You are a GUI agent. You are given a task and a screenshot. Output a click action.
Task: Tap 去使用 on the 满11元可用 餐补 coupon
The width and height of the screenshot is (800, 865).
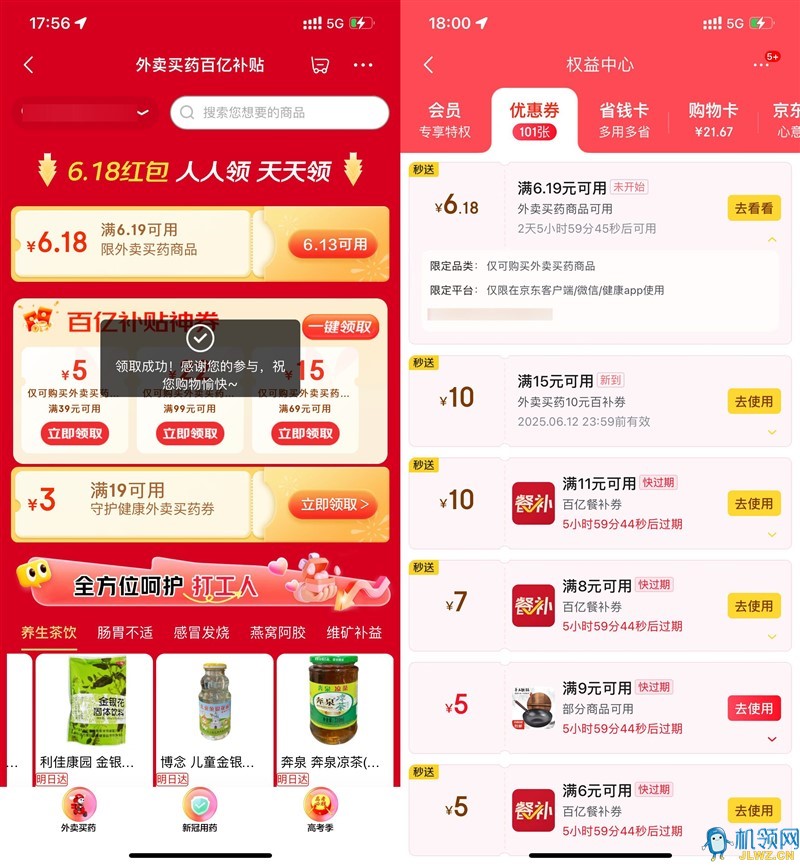(753, 503)
